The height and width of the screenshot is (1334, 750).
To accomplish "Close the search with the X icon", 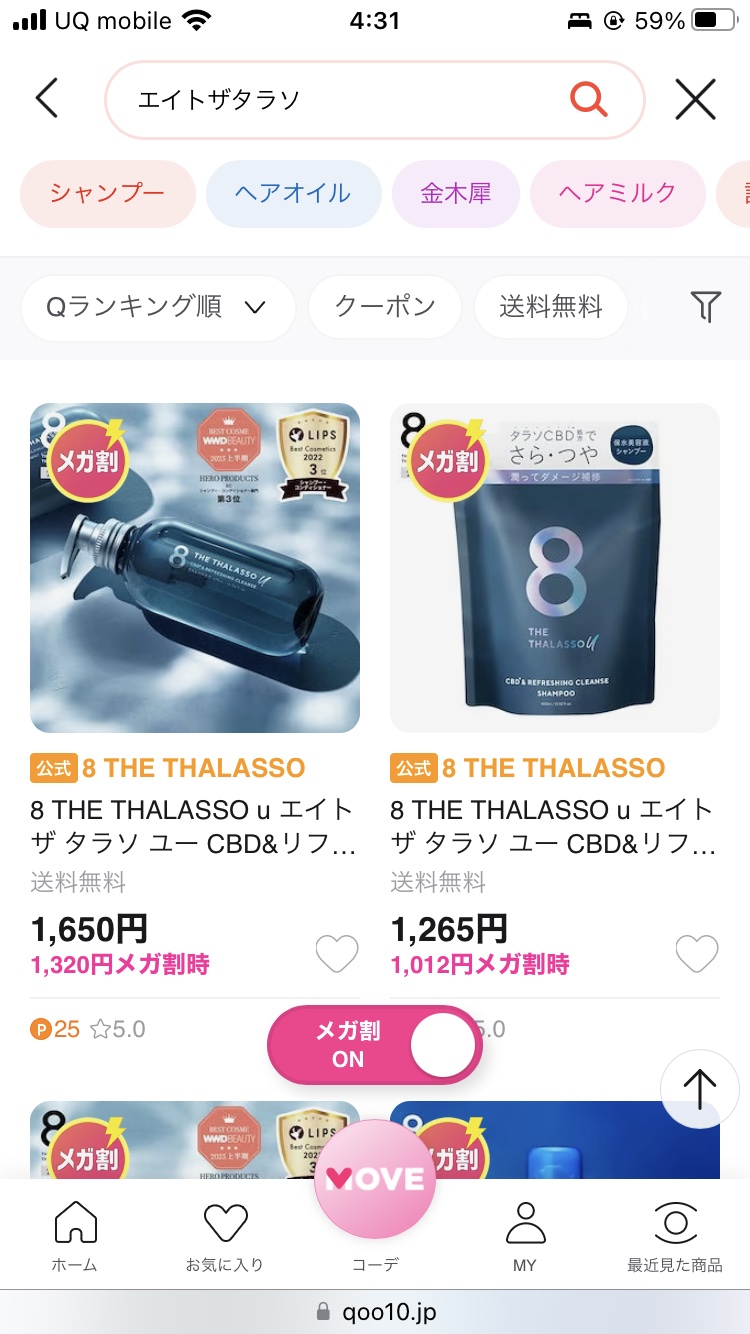I will pyautogui.click(x=695, y=99).
